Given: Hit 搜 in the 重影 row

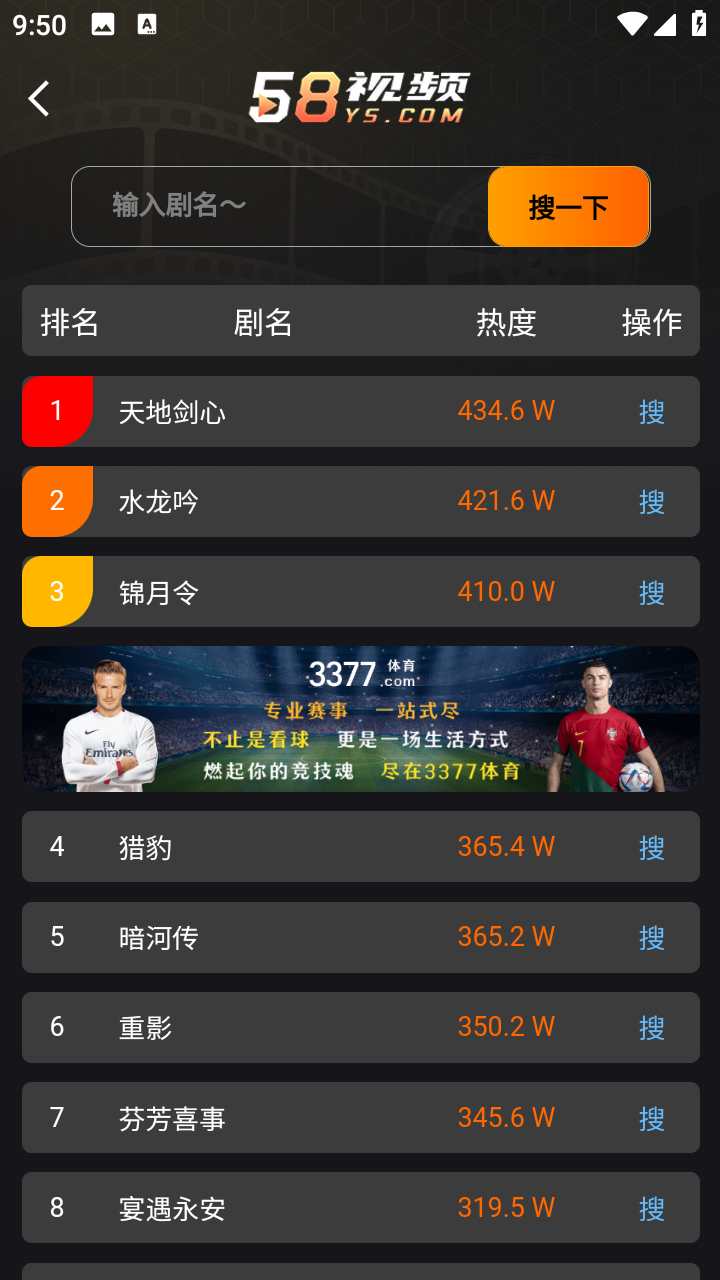Looking at the screenshot, I should click(x=652, y=1027).
